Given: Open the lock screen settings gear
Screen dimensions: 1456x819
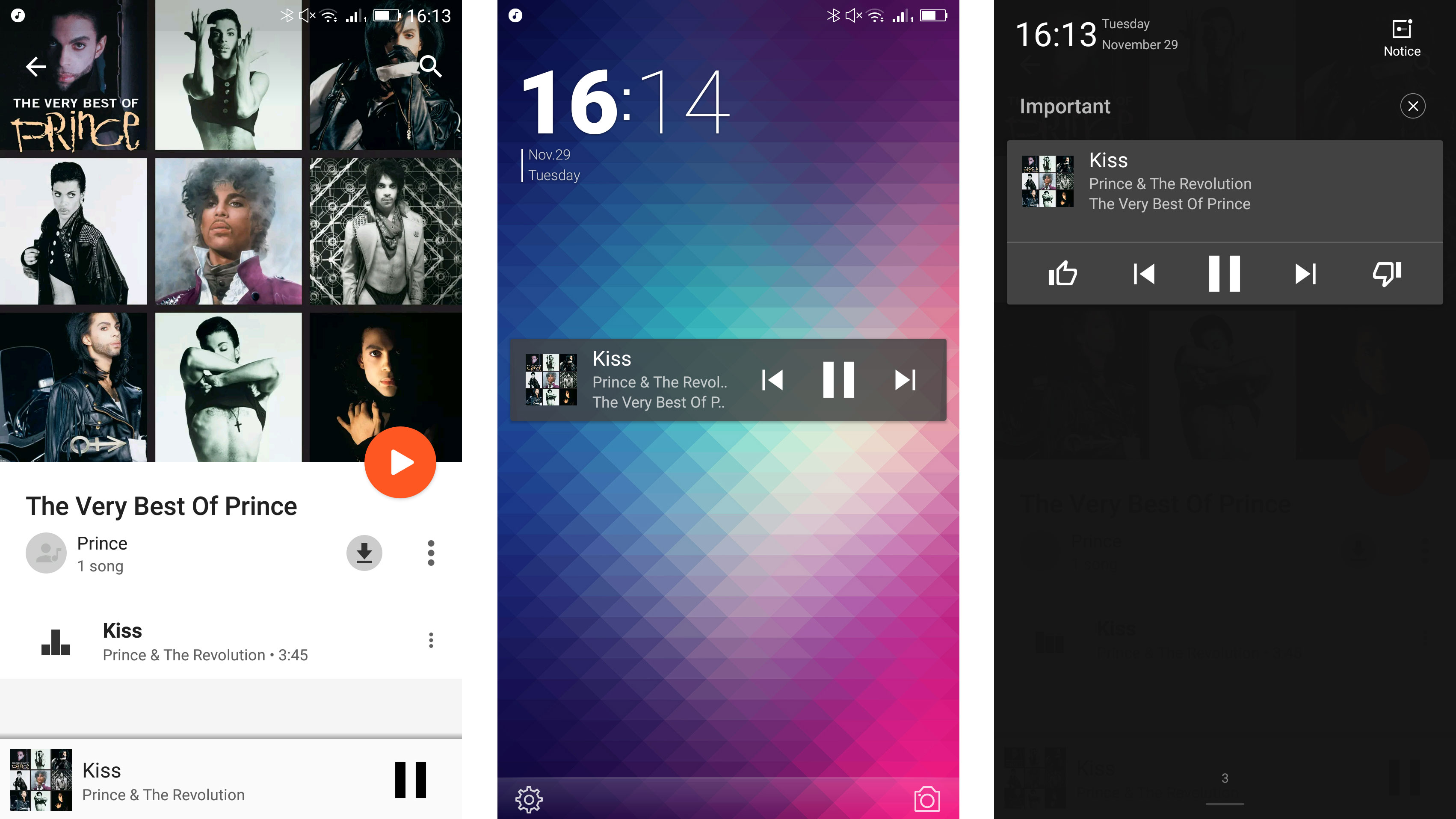Looking at the screenshot, I should tap(529, 799).
